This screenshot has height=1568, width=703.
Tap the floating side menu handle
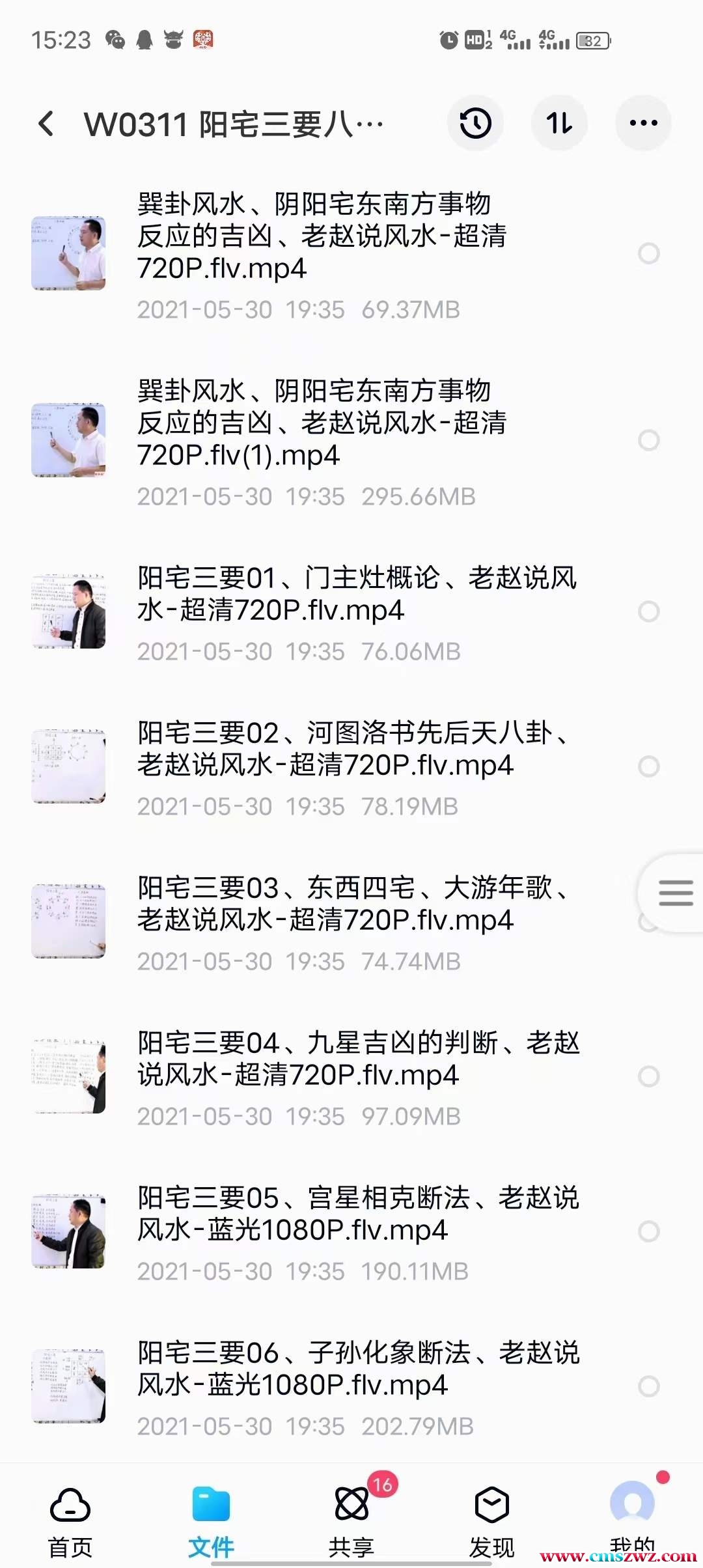pyautogui.click(x=675, y=893)
